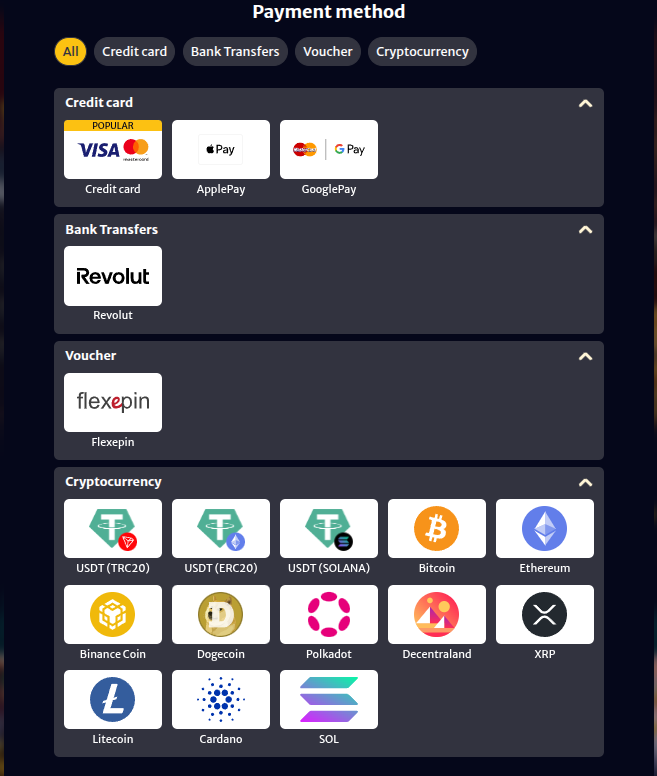Show only Voucher methods
Screen dimensions: 657x776
click(x=328, y=51)
